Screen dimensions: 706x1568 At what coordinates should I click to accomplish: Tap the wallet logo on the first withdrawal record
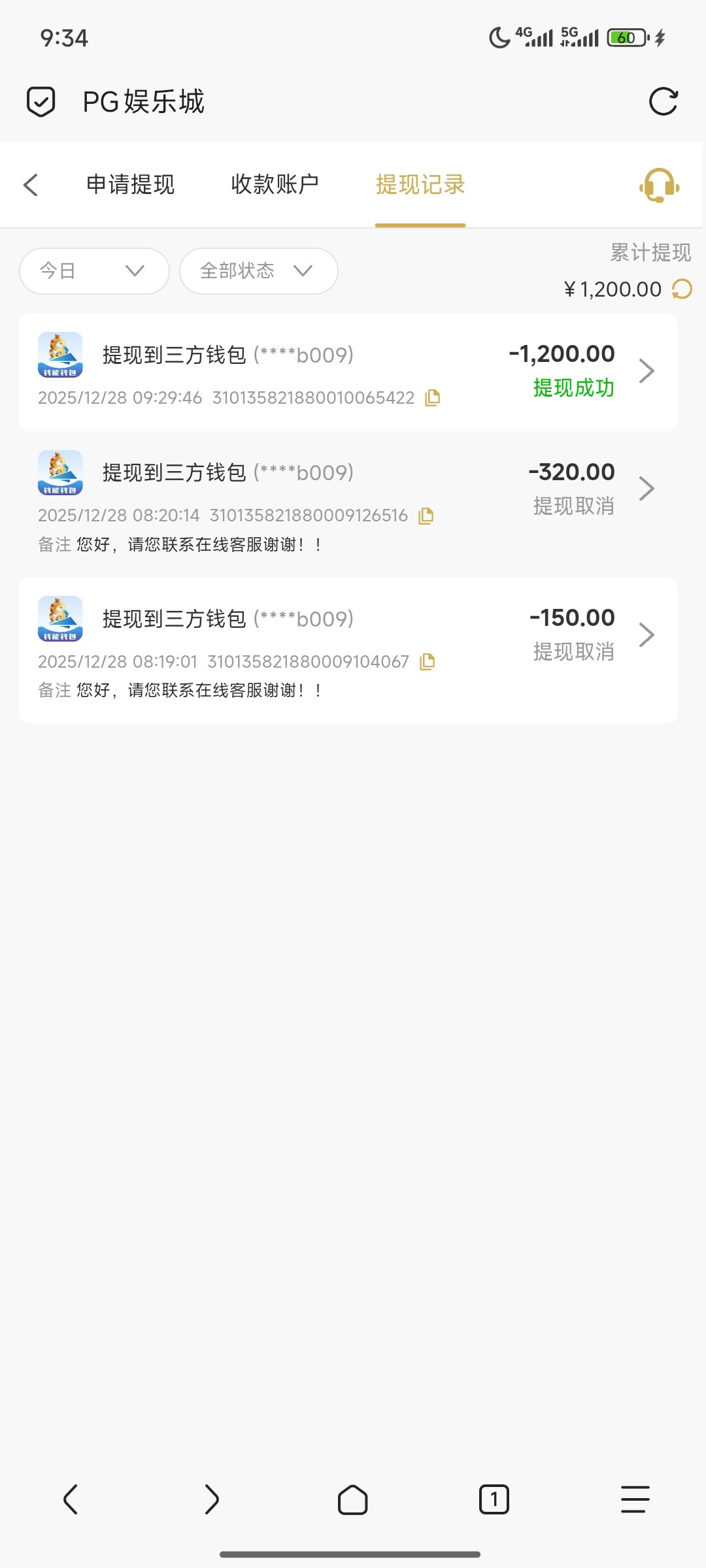pos(59,355)
